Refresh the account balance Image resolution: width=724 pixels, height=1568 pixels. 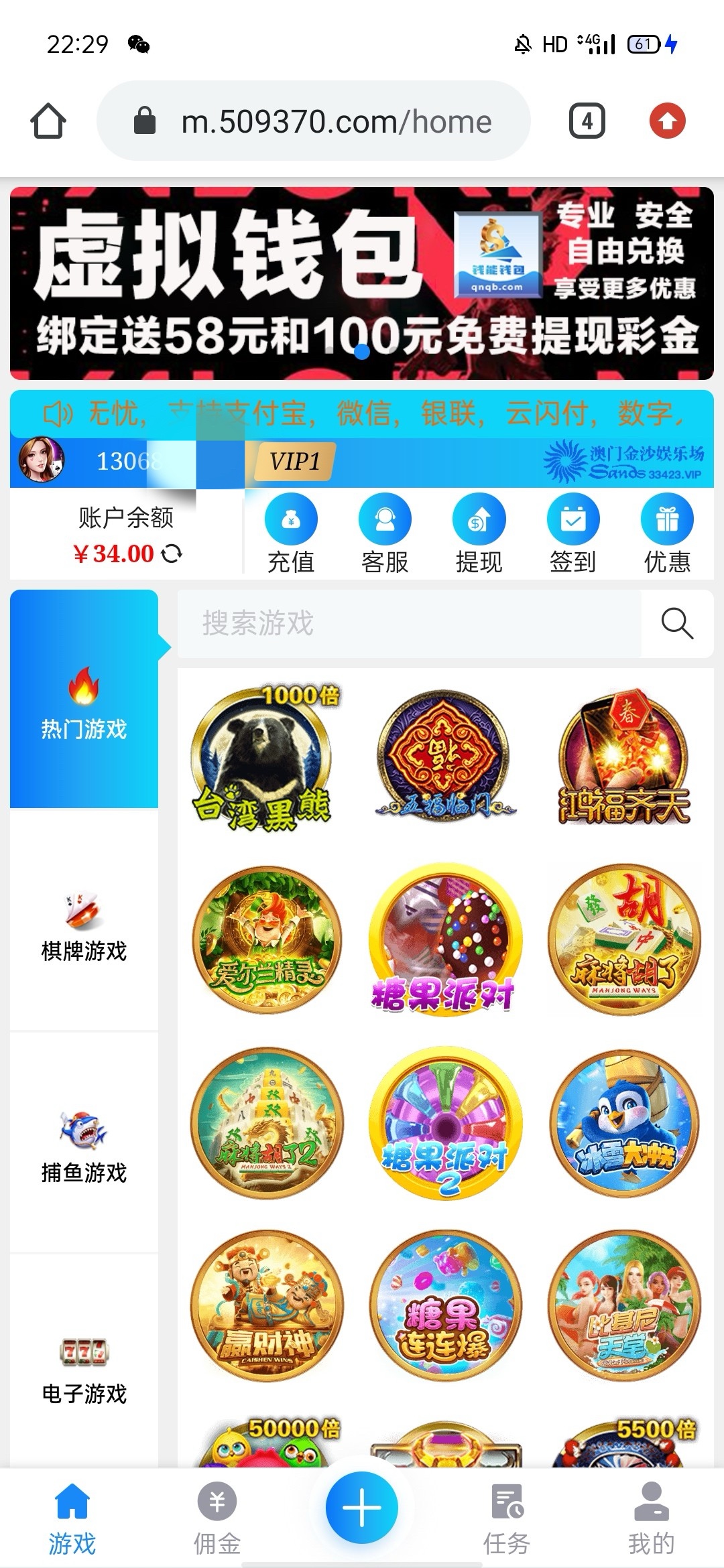click(x=172, y=553)
